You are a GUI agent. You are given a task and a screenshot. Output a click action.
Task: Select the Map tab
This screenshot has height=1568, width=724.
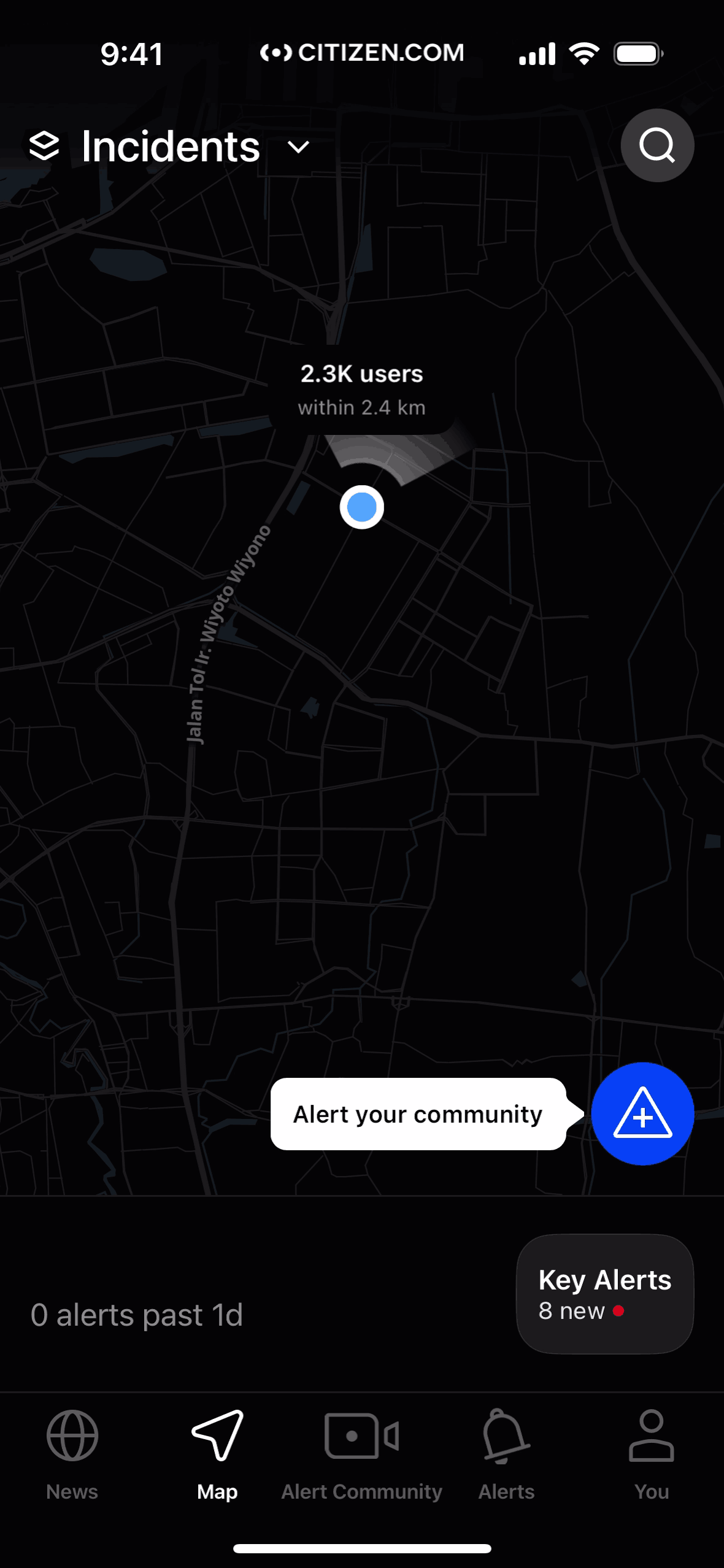[x=217, y=1455]
